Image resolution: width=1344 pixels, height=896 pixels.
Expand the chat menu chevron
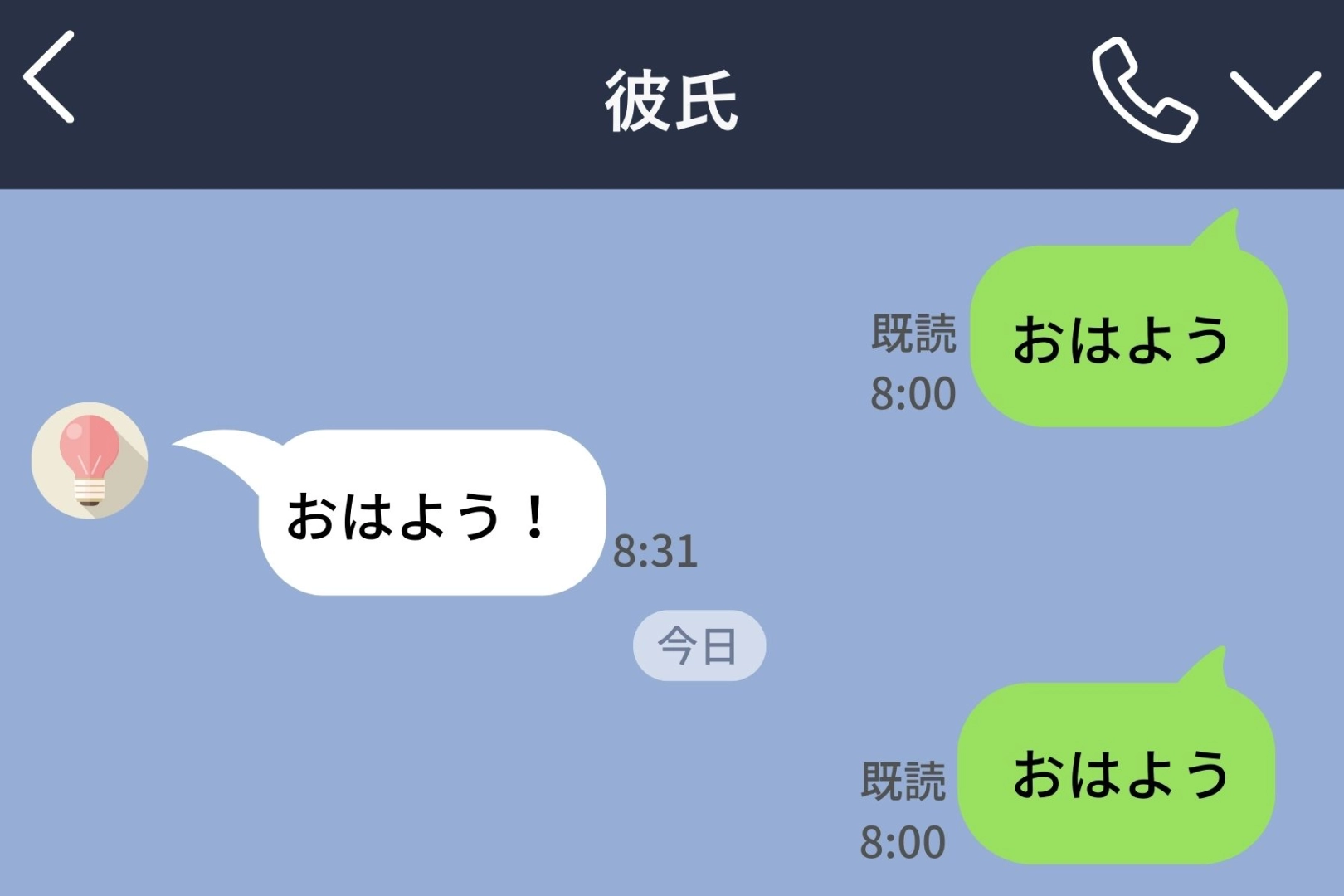[1274, 95]
